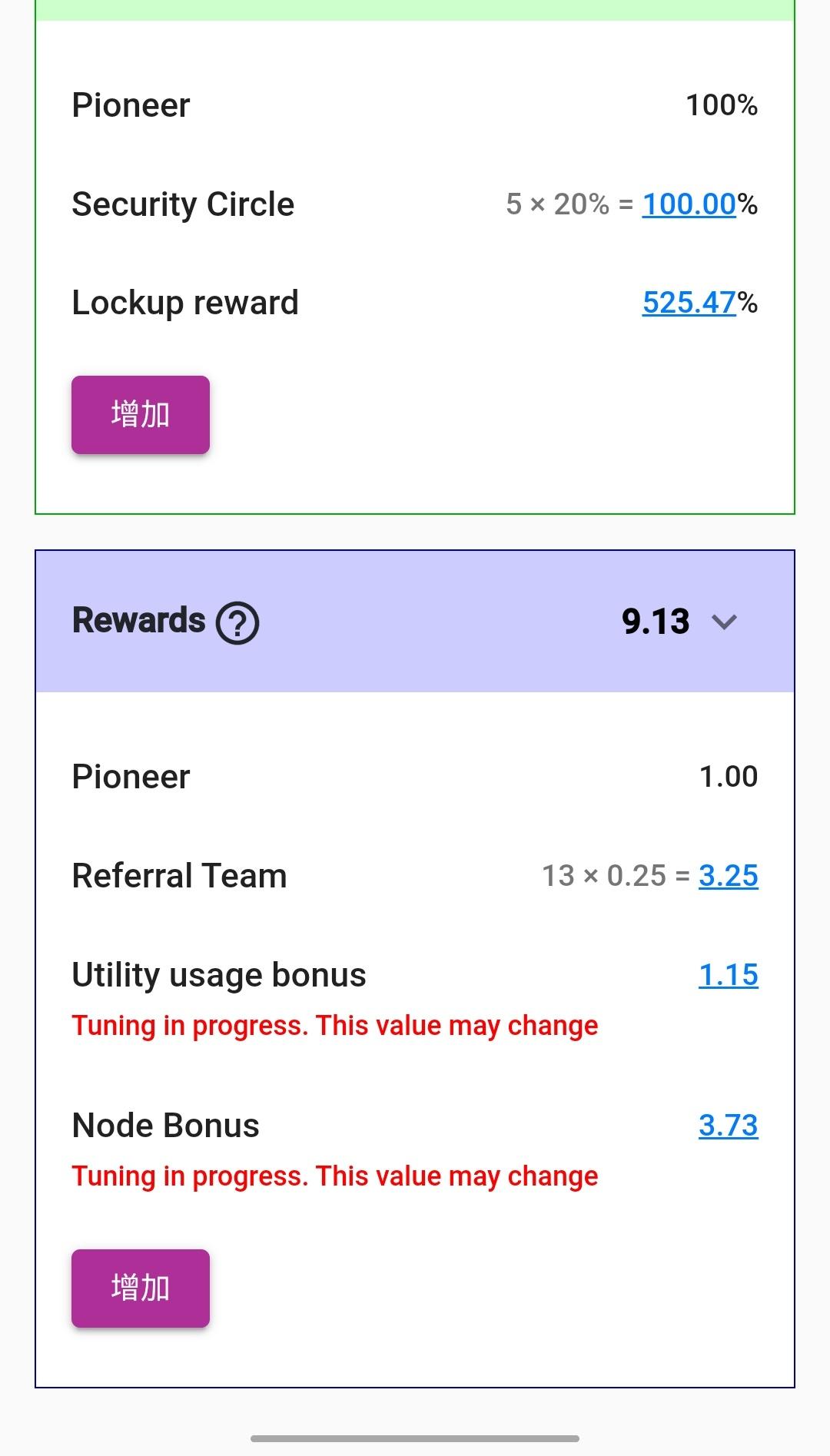Tap 增加 button below Lockup reward

coord(141,415)
